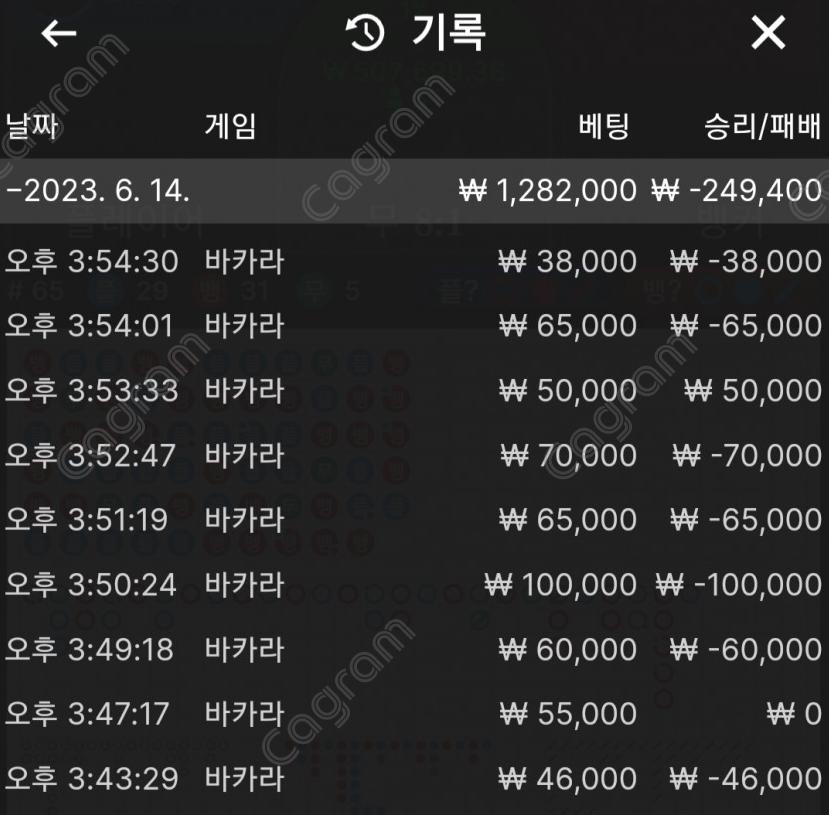This screenshot has height=815, width=829.
Task: Open the 오후 3:49:18 바카라 record
Action: 414,649
